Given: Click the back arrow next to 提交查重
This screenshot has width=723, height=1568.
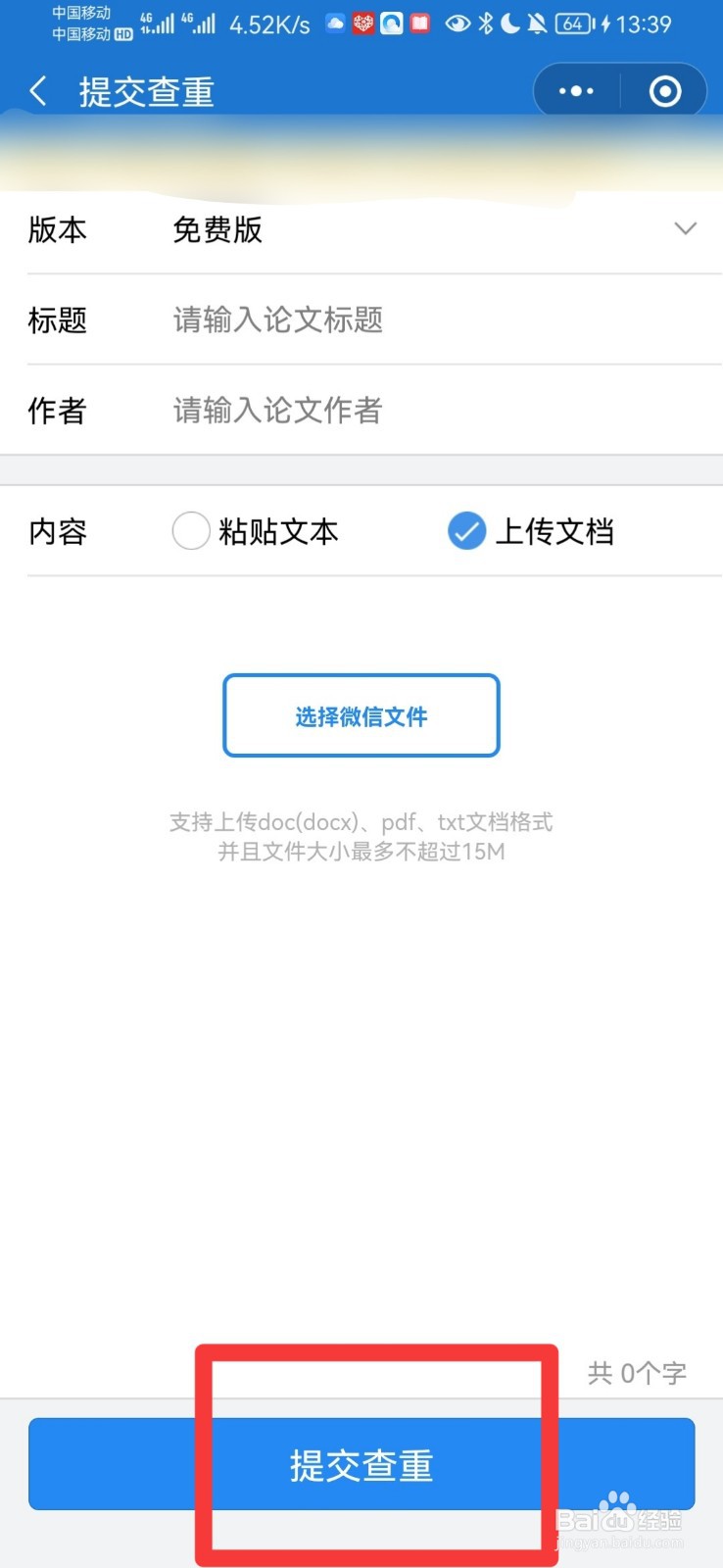Looking at the screenshot, I should [x=37, y=90].
